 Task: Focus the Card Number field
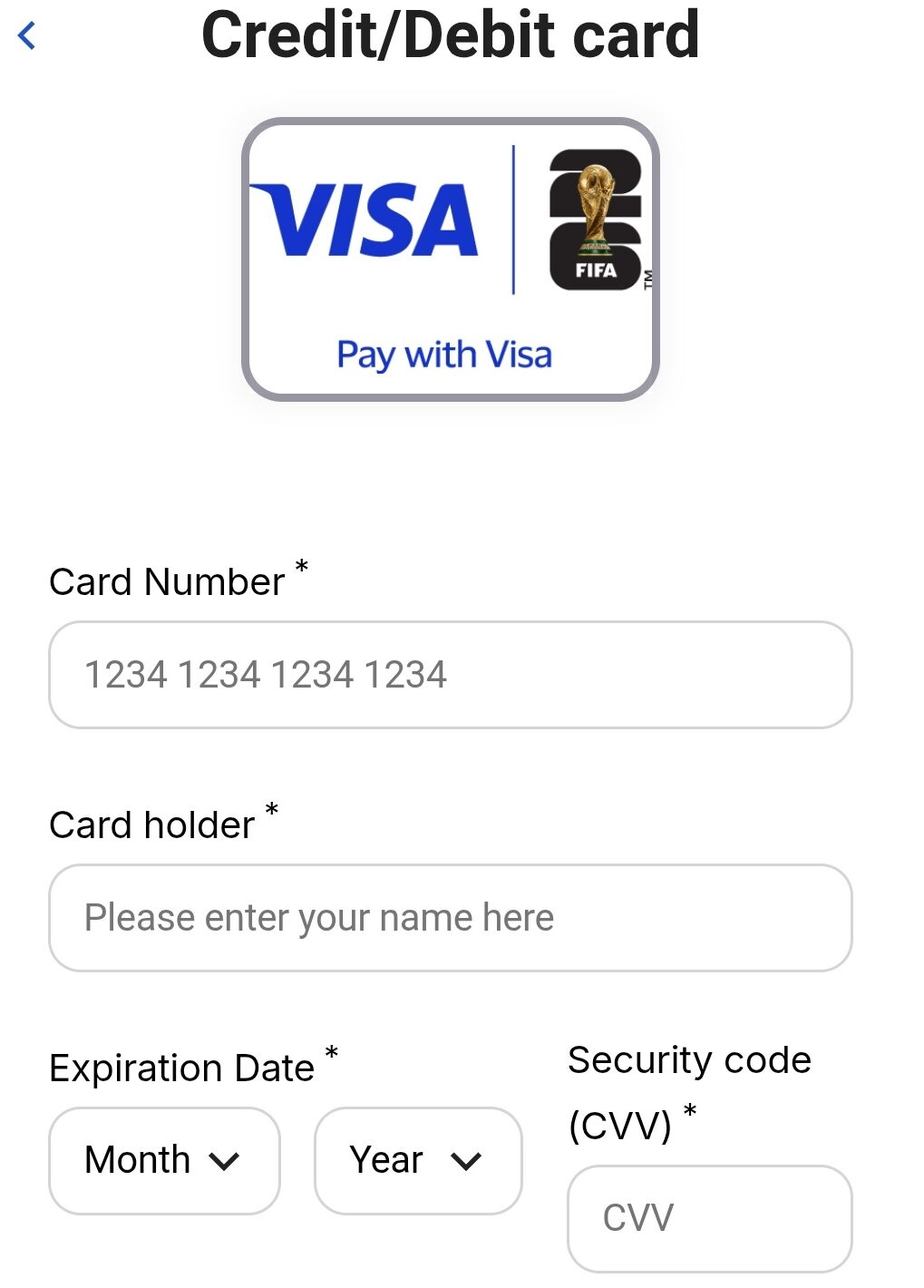click(x=450, y=675)
